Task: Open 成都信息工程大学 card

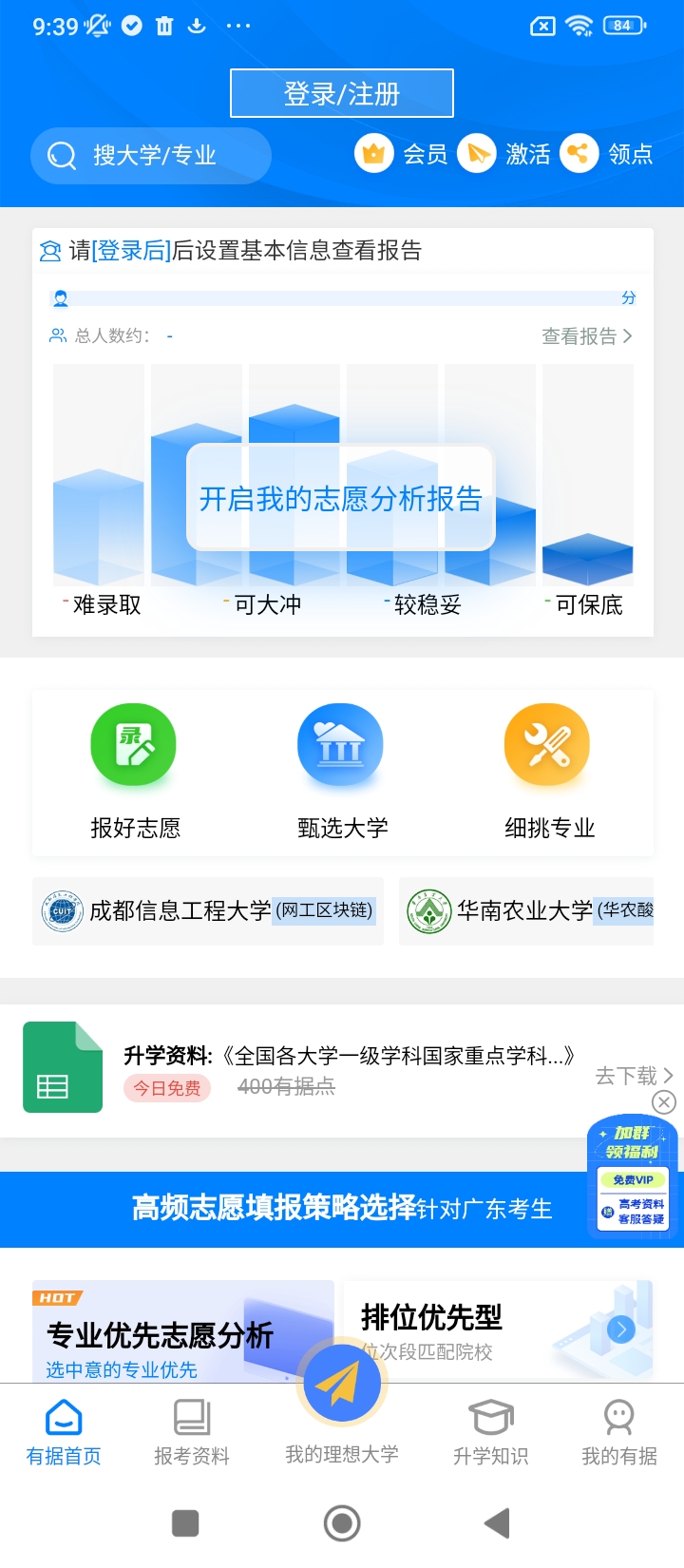Action: (x=208, y=911)
